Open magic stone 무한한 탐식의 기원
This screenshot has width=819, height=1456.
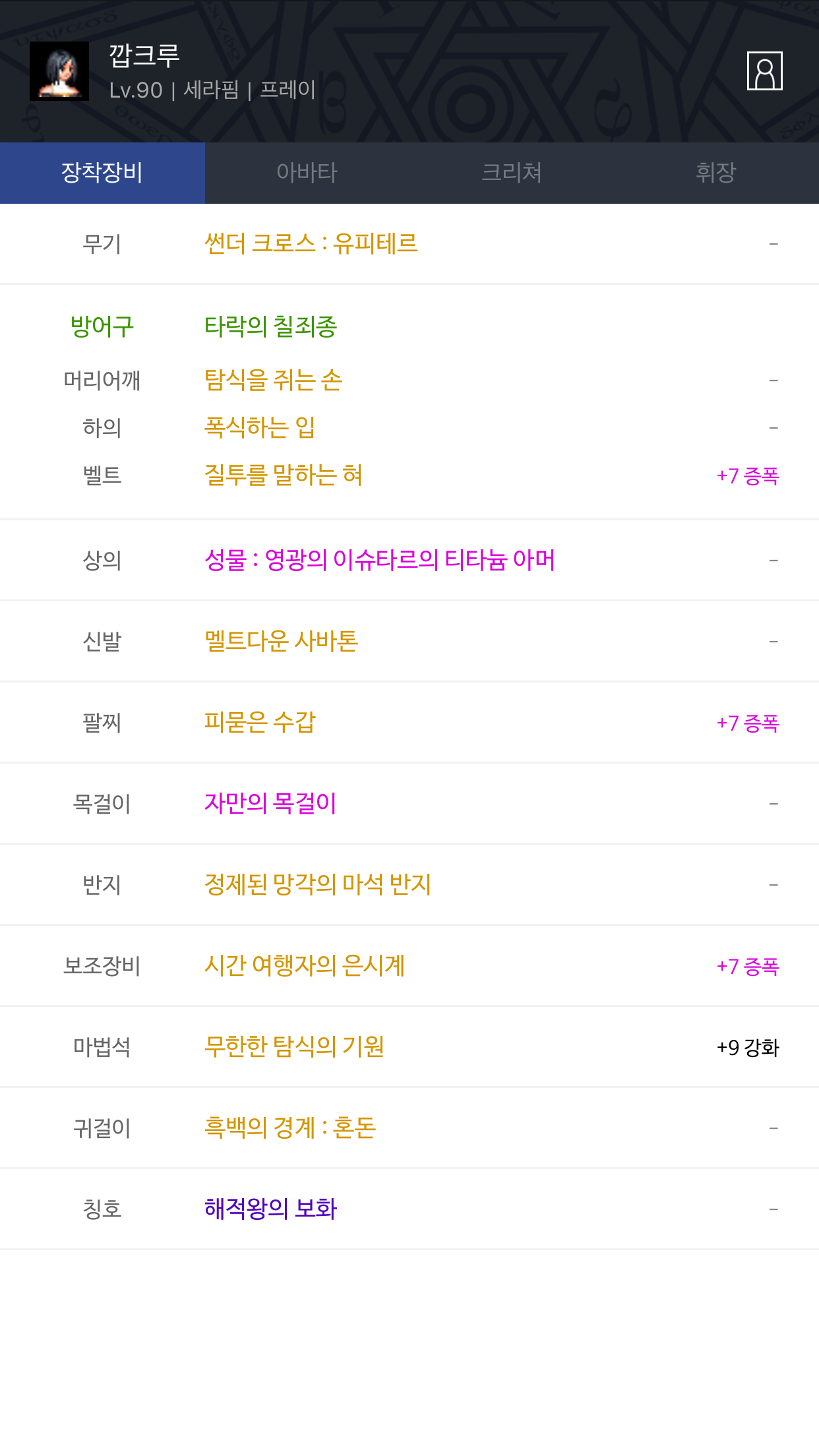(294, 1047)
